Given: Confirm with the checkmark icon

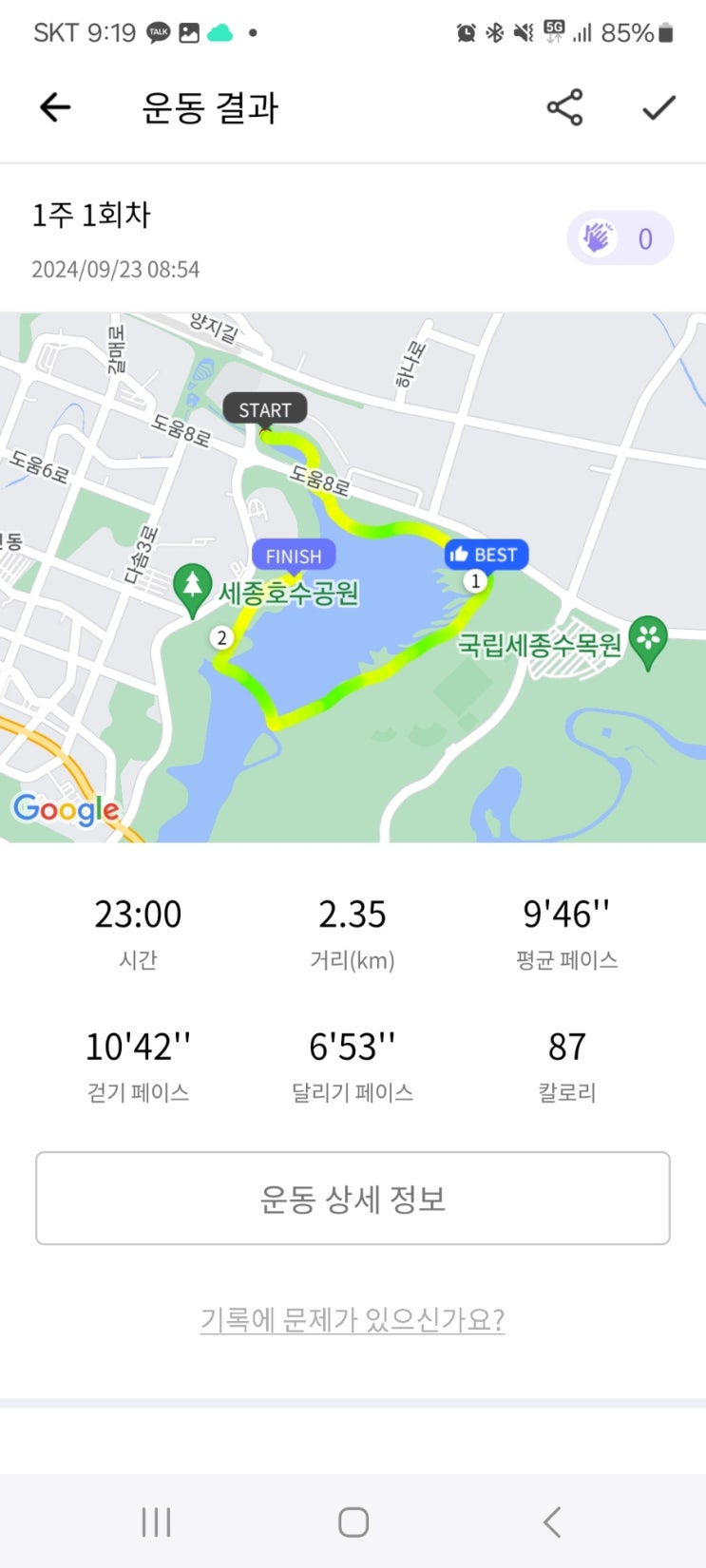Looking at the screenshot, I should [x=658, y=107].
